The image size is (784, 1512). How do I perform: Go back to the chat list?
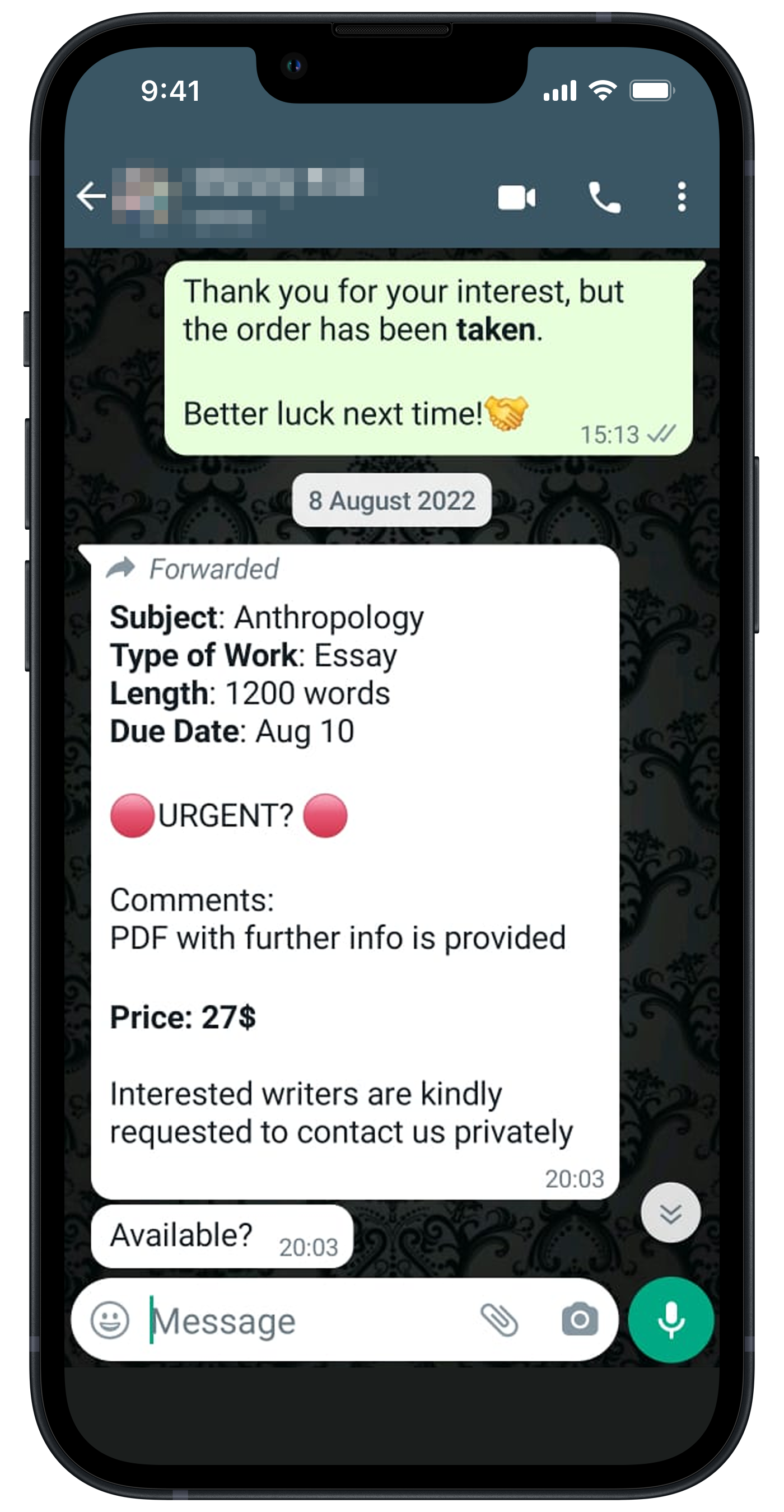(91, 196)
